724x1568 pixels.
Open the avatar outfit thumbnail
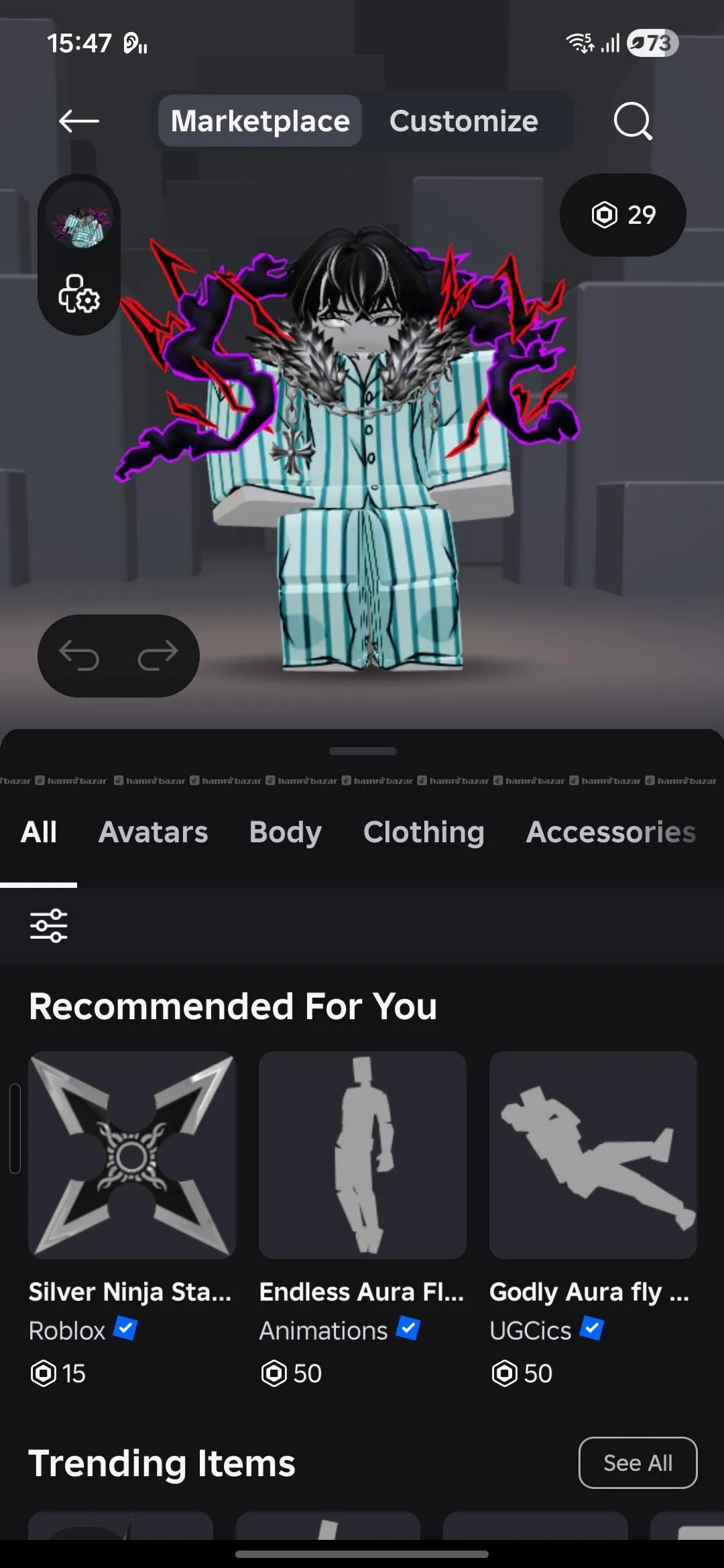(80, 222)
